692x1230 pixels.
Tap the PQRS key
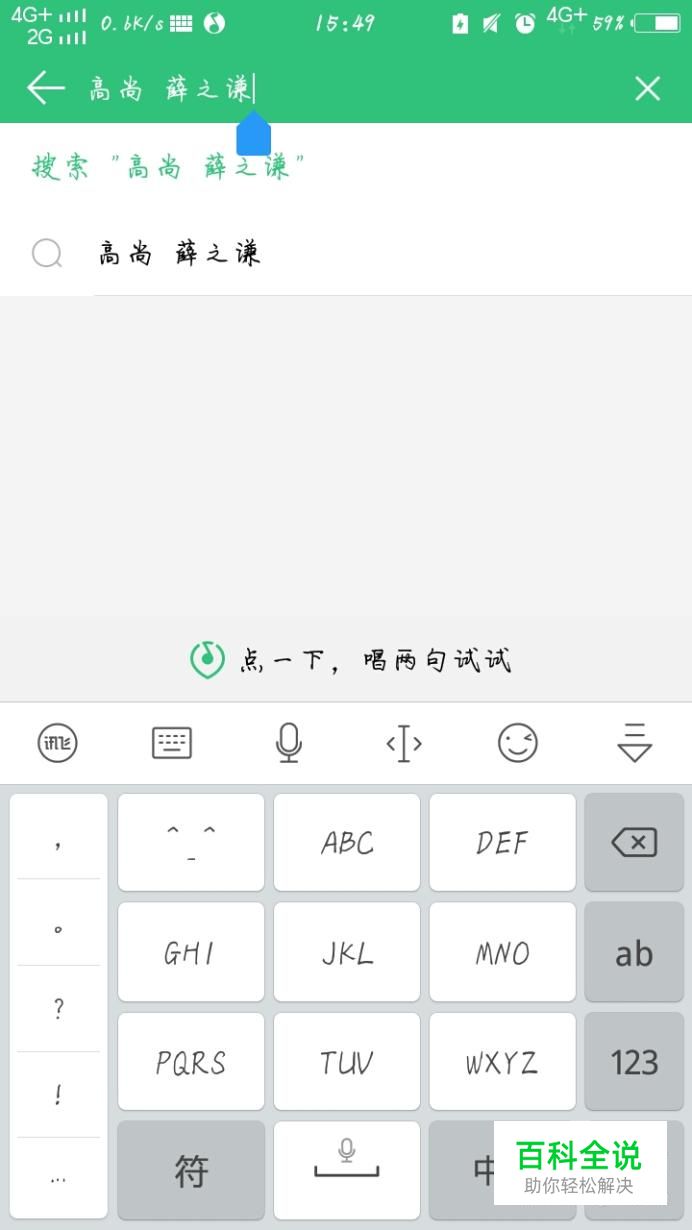pyautogui.click(x=191, y=1062)
